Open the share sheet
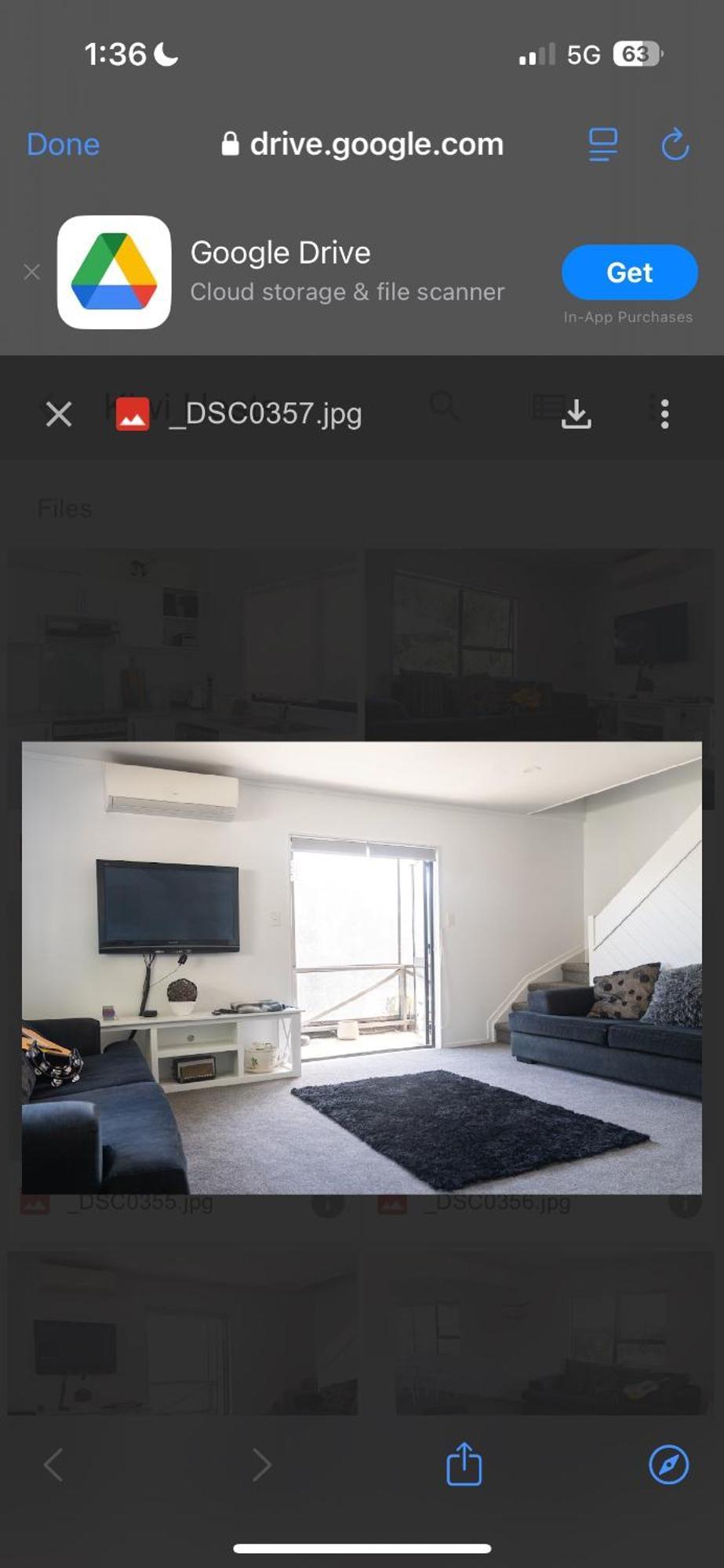 pos(464,1464)
